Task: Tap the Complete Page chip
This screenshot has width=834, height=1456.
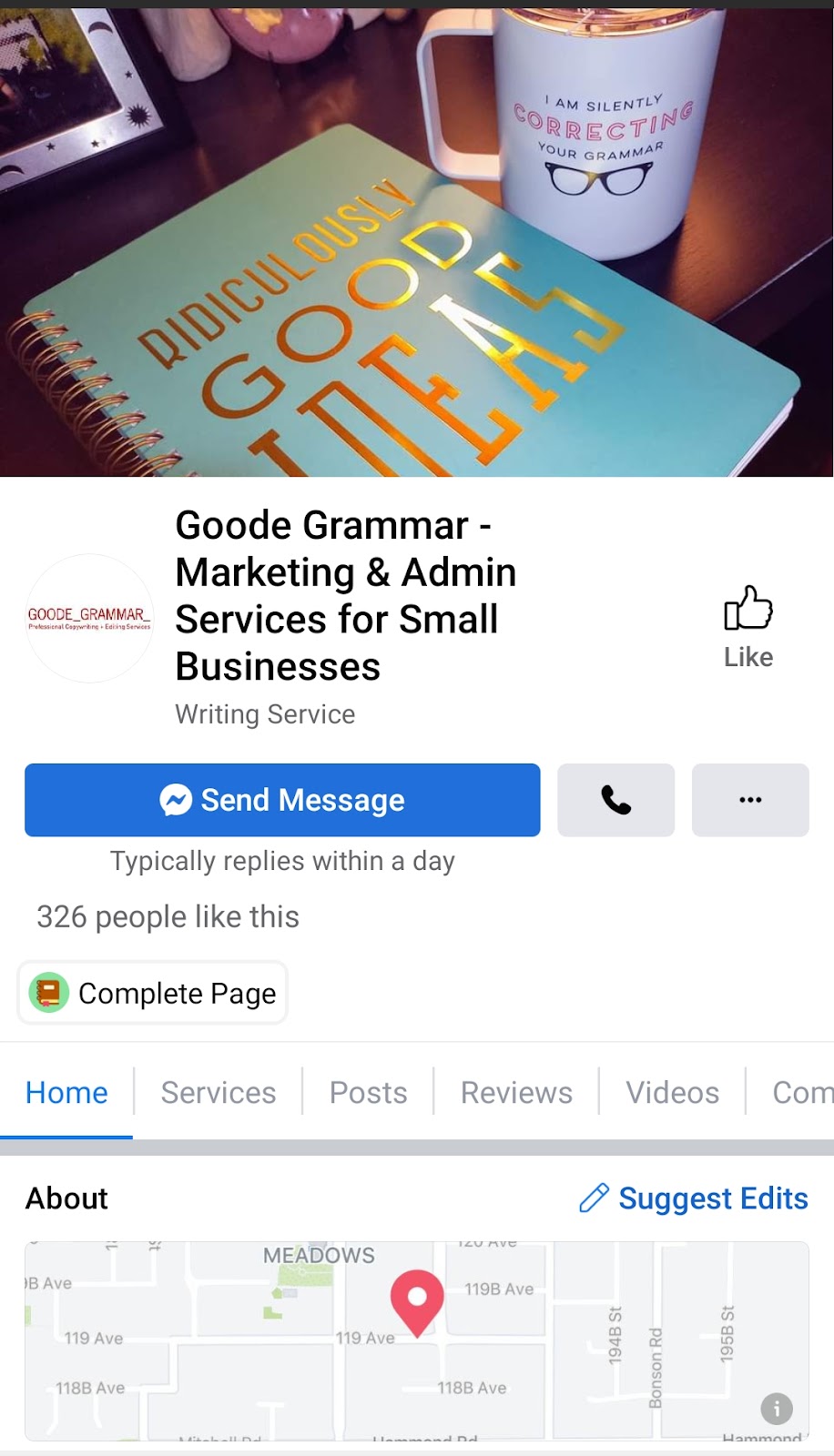Action: coord(153,993)
